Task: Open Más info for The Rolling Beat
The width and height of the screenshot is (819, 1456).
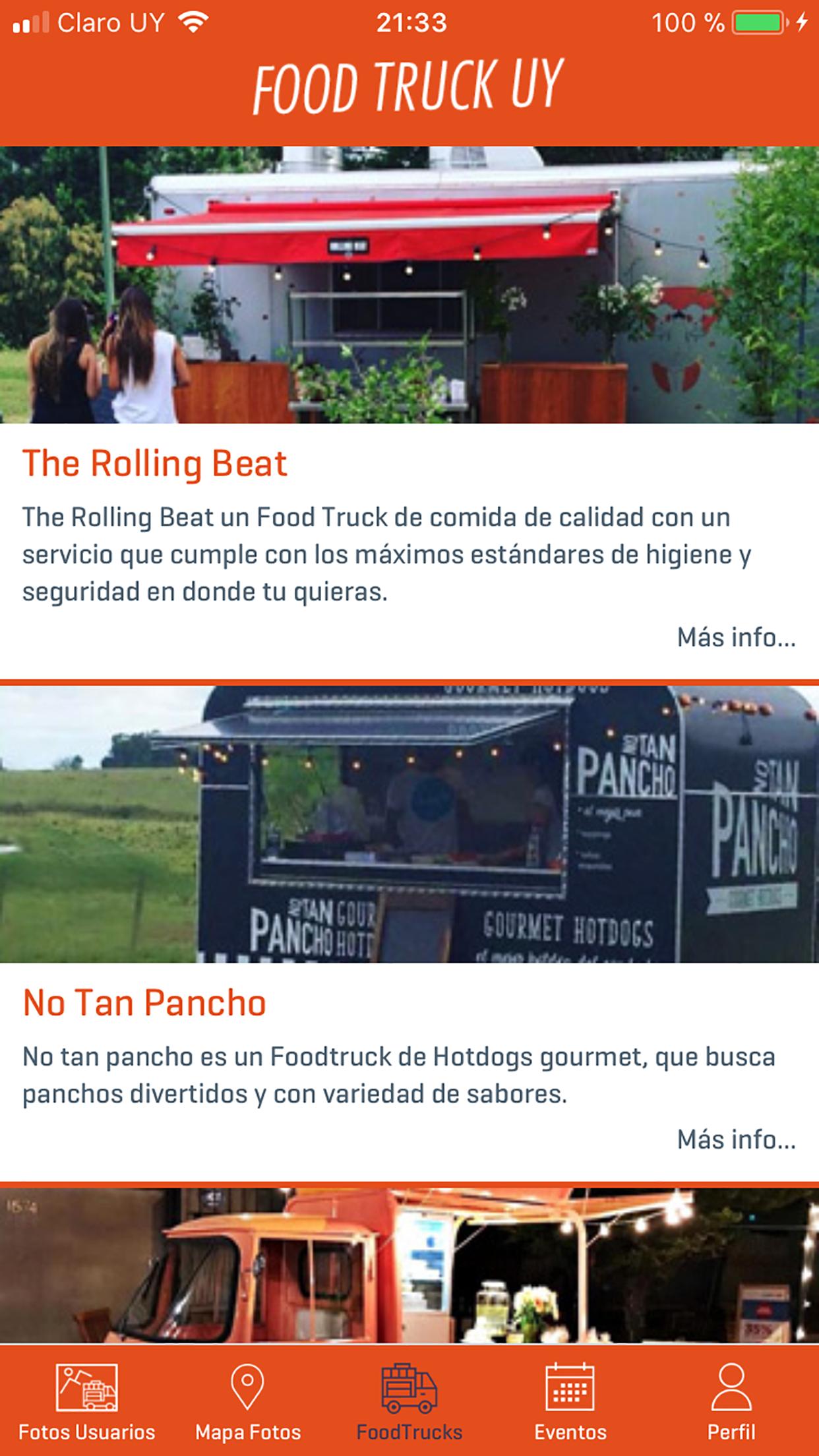Action: 736,638
